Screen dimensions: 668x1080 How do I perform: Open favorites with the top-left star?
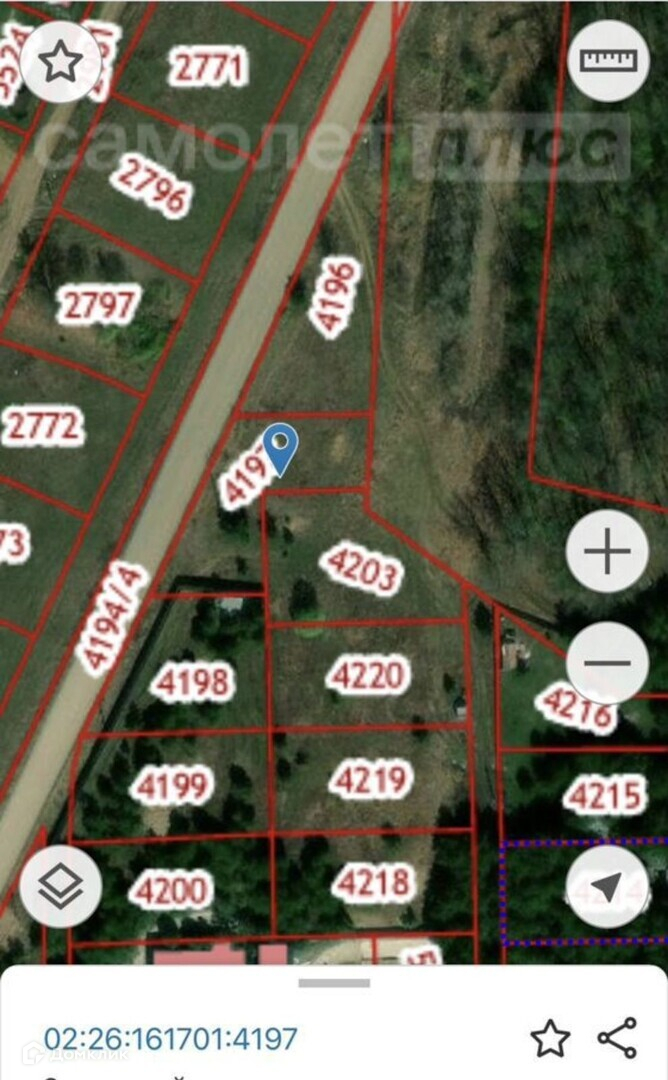61,62
